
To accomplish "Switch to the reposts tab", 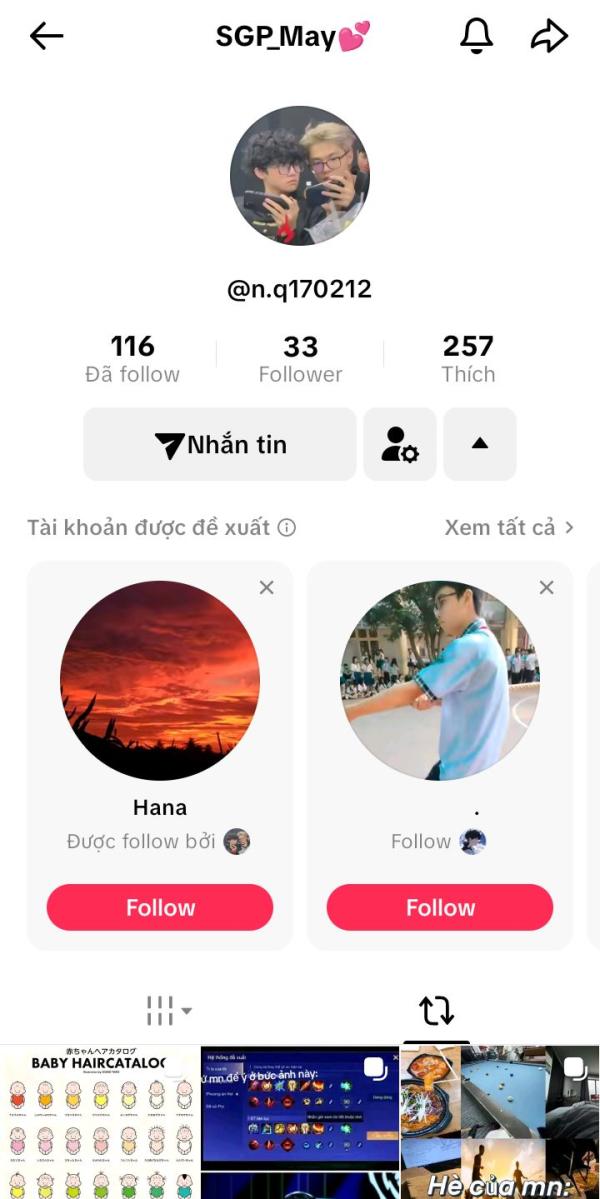I will tap(436, 1011).
